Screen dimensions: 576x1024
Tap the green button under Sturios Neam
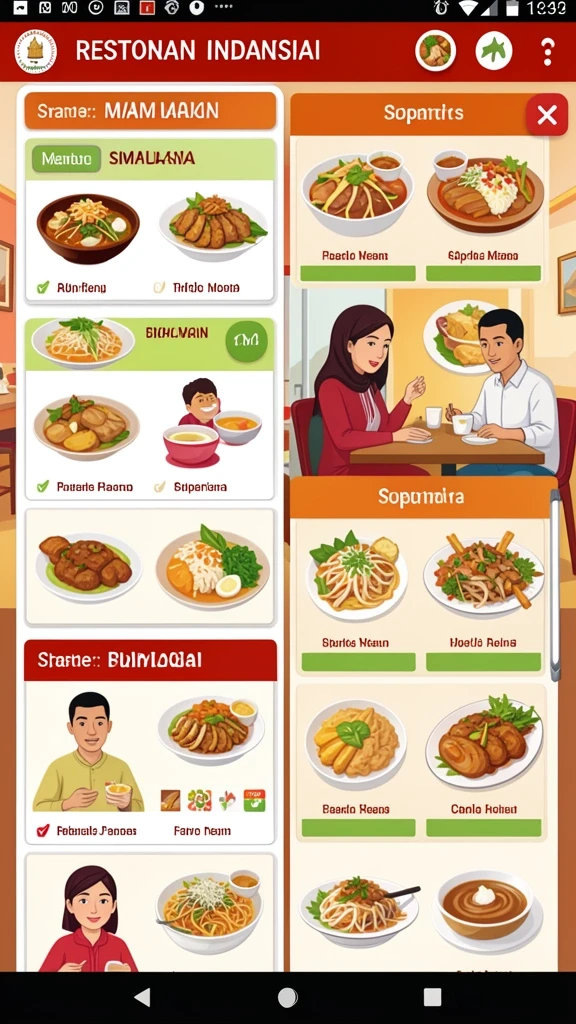point(358,662)
